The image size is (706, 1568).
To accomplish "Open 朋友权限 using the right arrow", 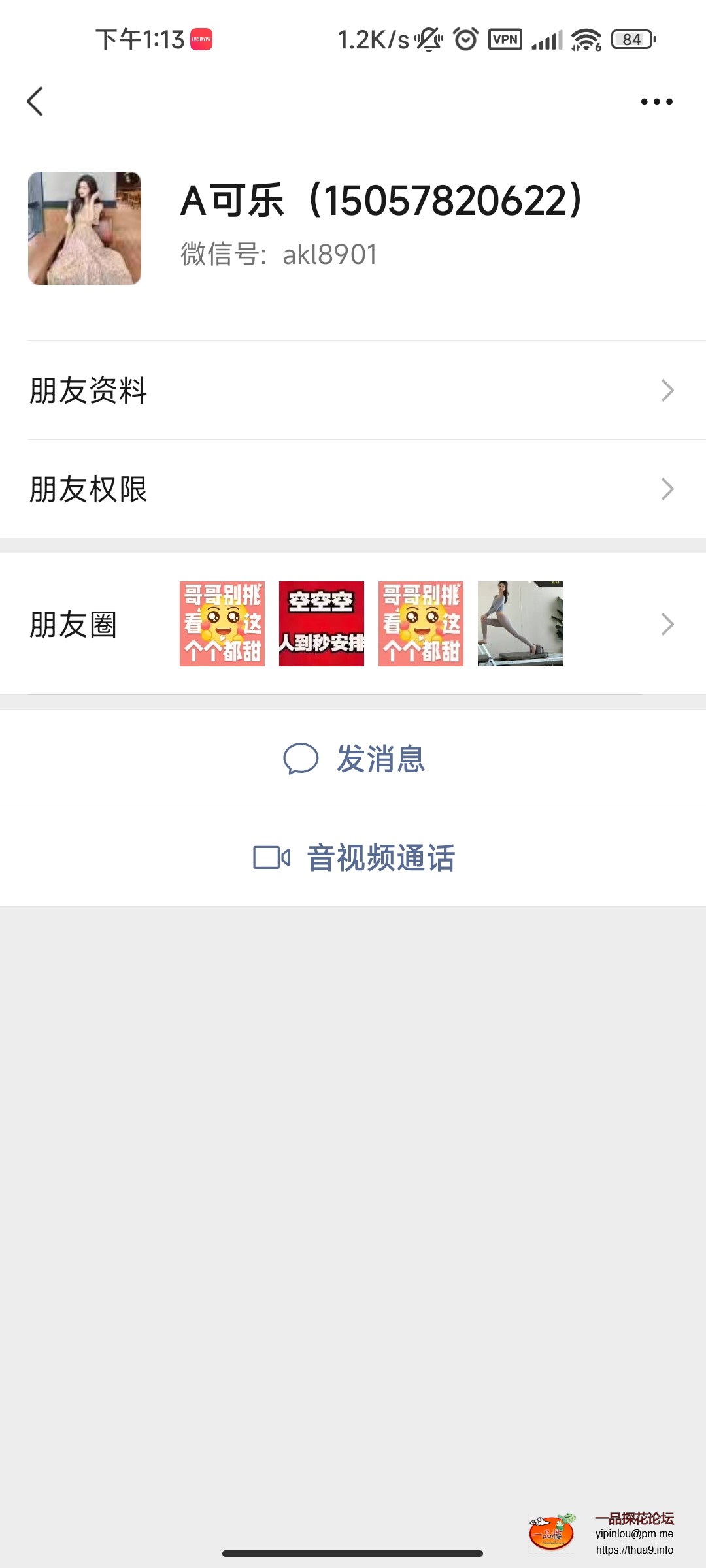I will [x=667, y=489].
